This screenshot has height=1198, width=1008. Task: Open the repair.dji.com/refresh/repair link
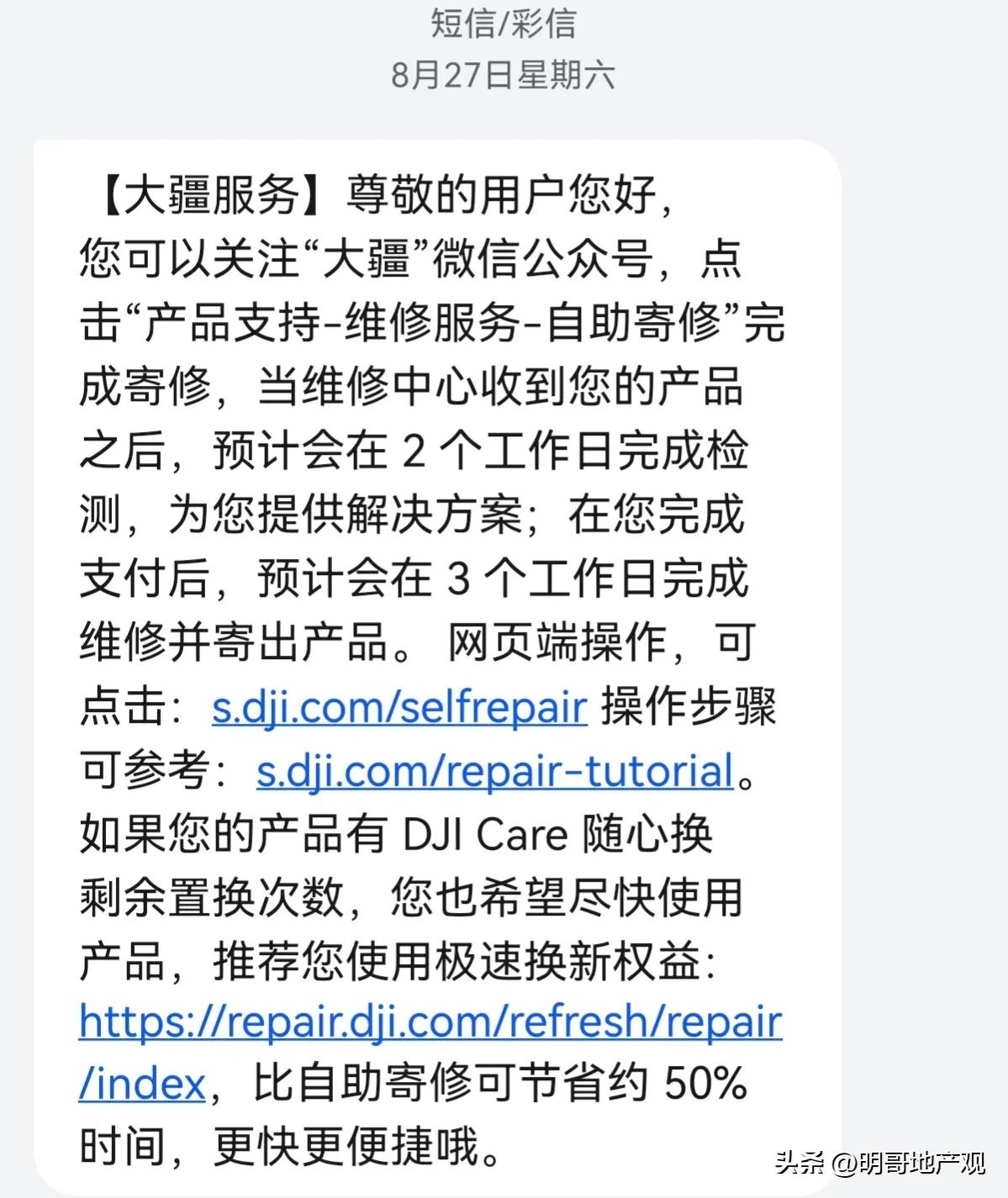pos(429,1021)
